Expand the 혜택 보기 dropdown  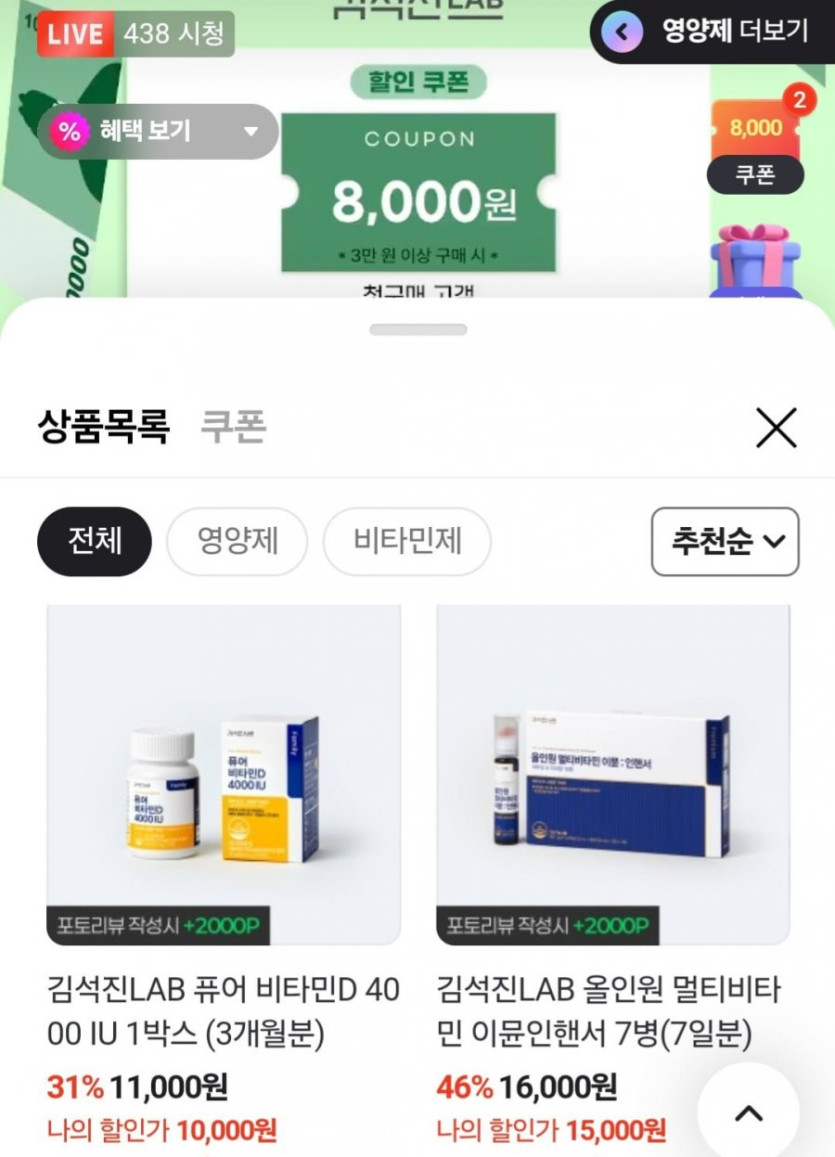pyautogui.click(x=158, y=131)
